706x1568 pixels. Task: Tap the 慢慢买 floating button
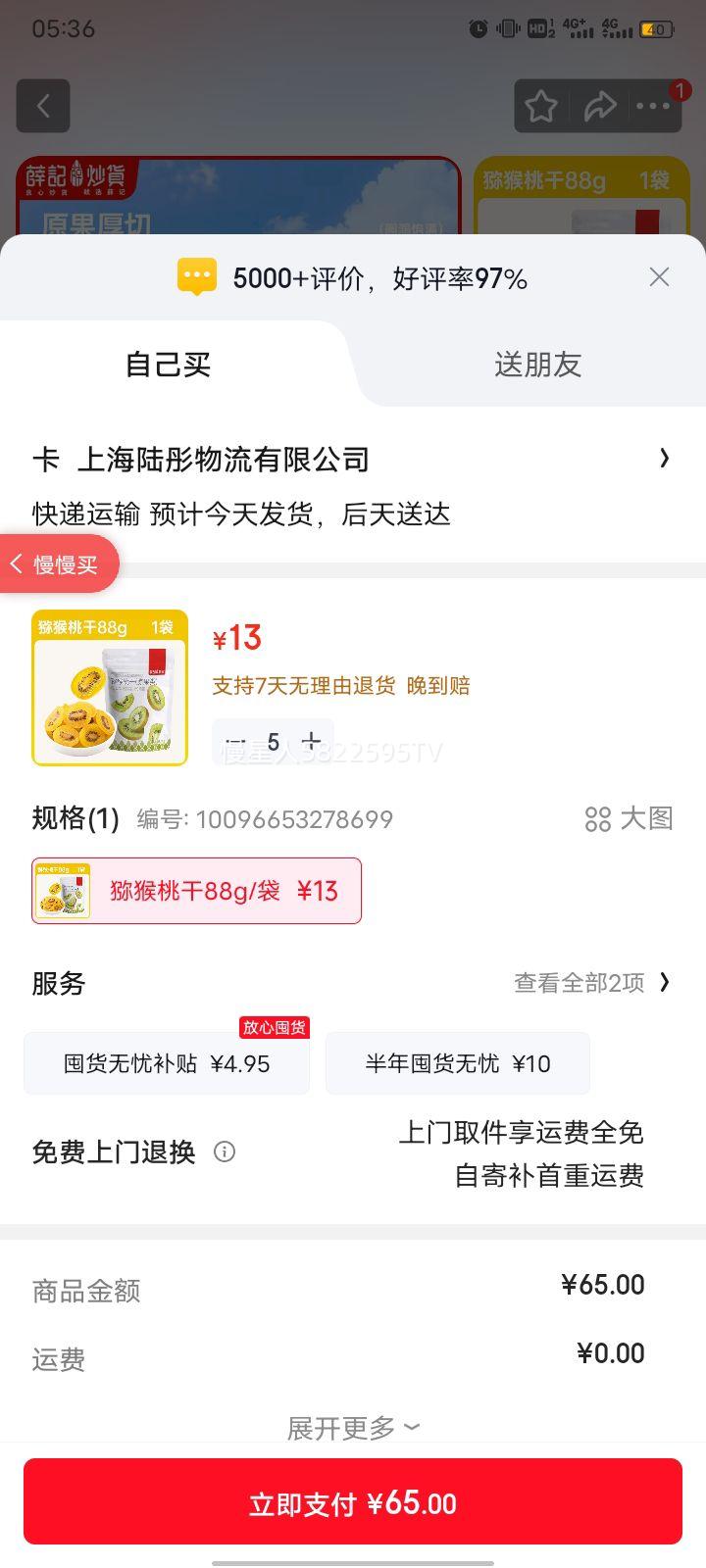tap(59, 563)
